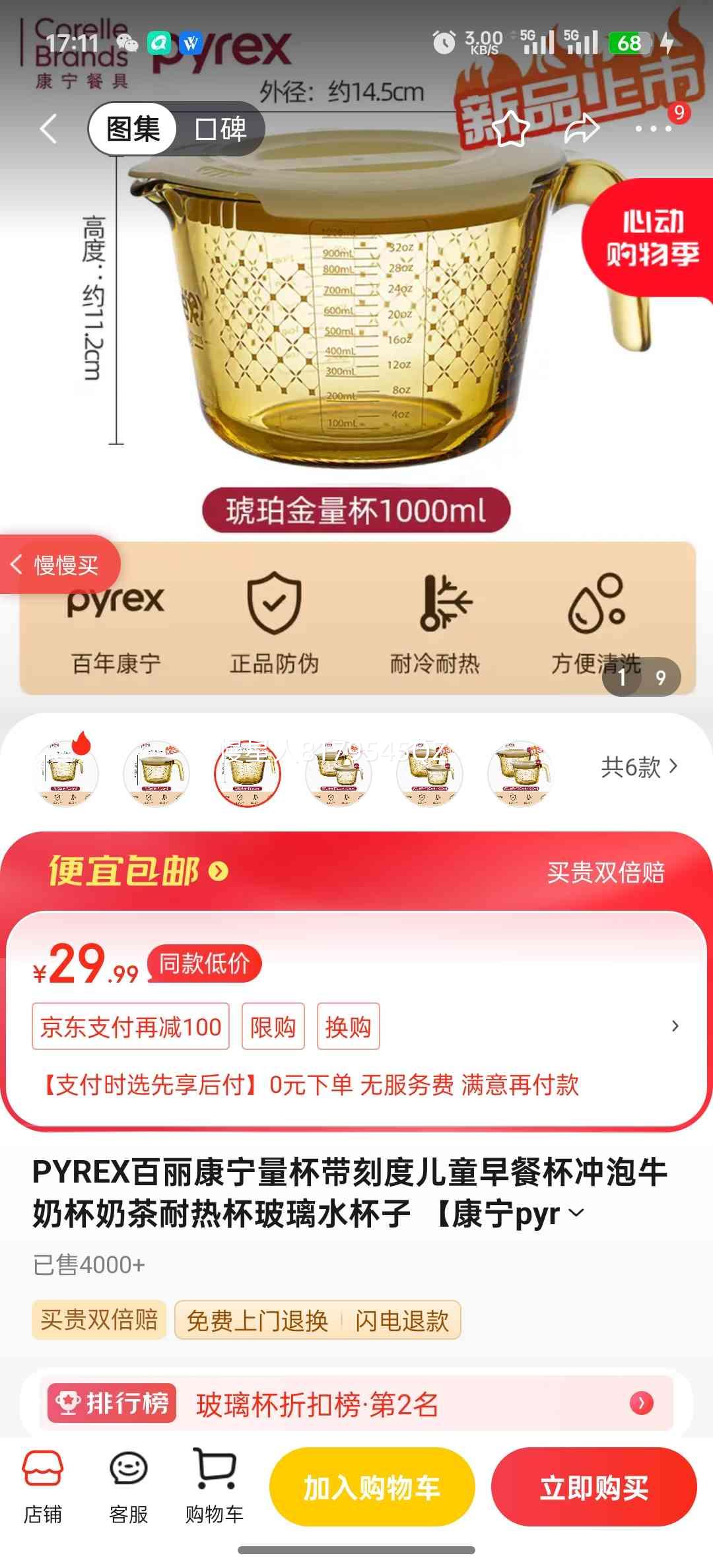Expand the full product title
The image size is (713, 1568).
[x=576, y=1212]
